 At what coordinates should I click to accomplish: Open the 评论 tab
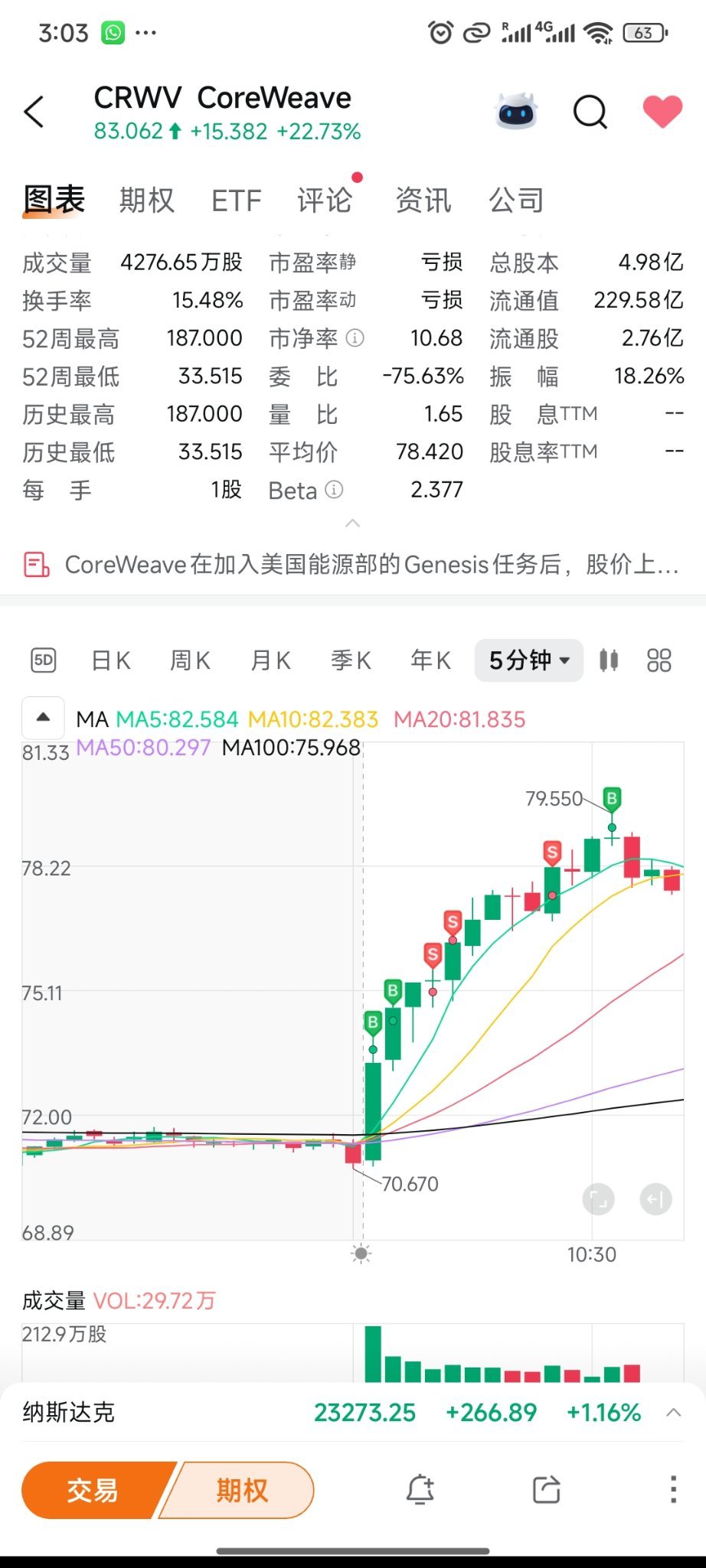point(325,200)
